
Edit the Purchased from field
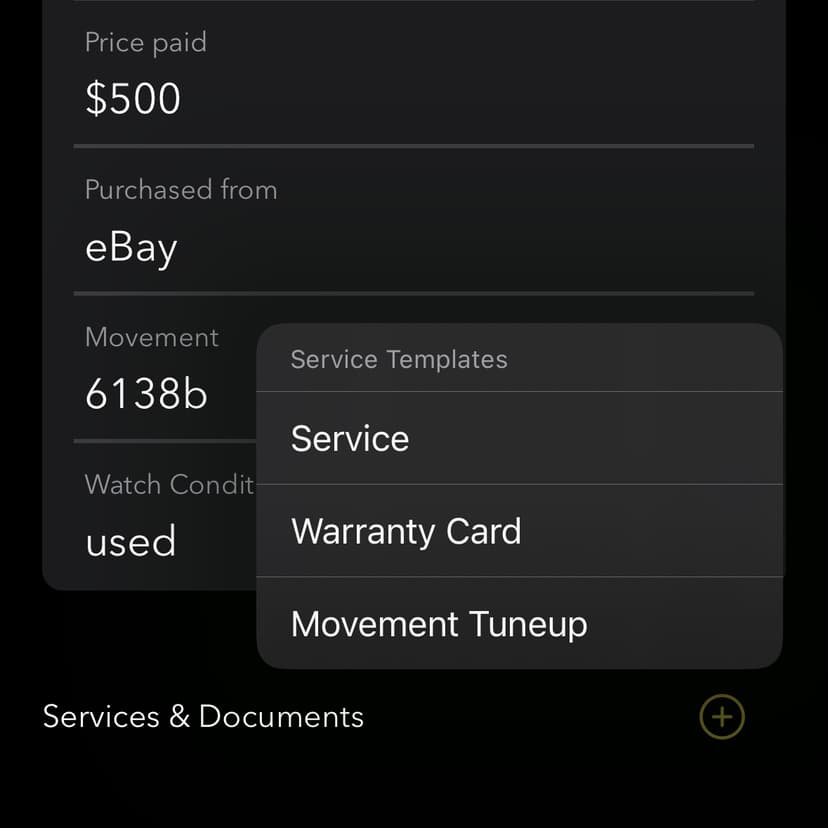[x=412, y=247]
